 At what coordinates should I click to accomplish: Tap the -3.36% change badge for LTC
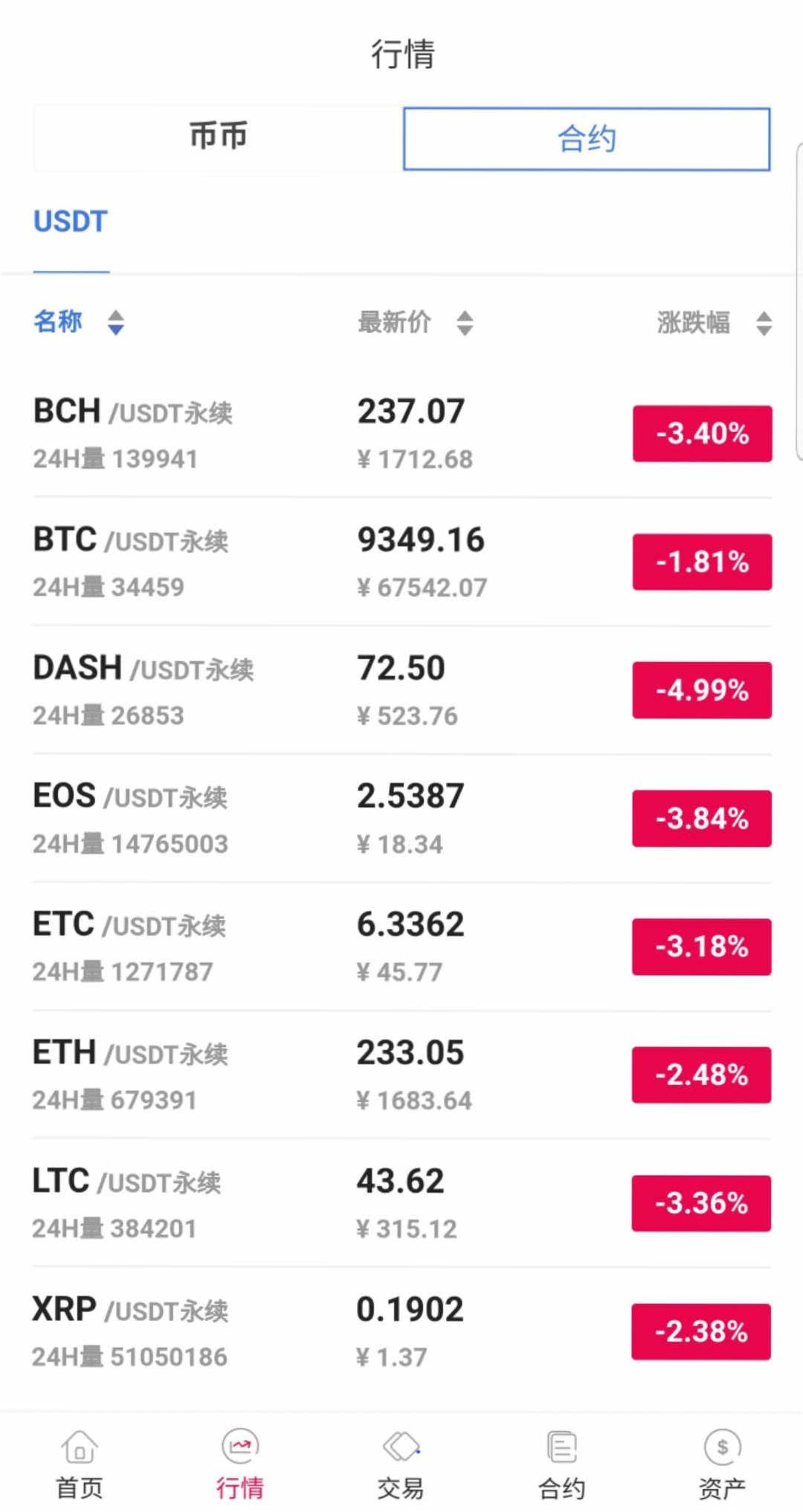coord(700,1203)
